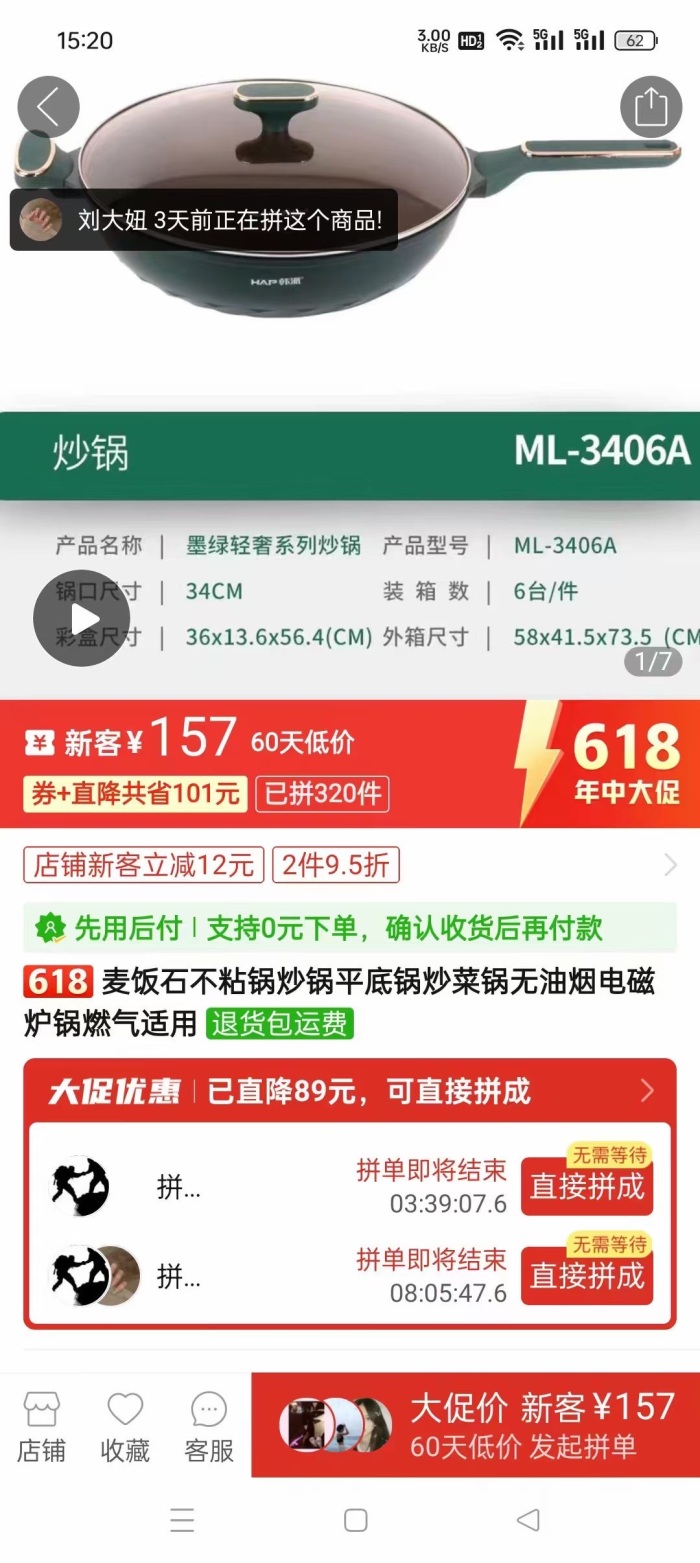Contact 客服 customer service

209,1427
